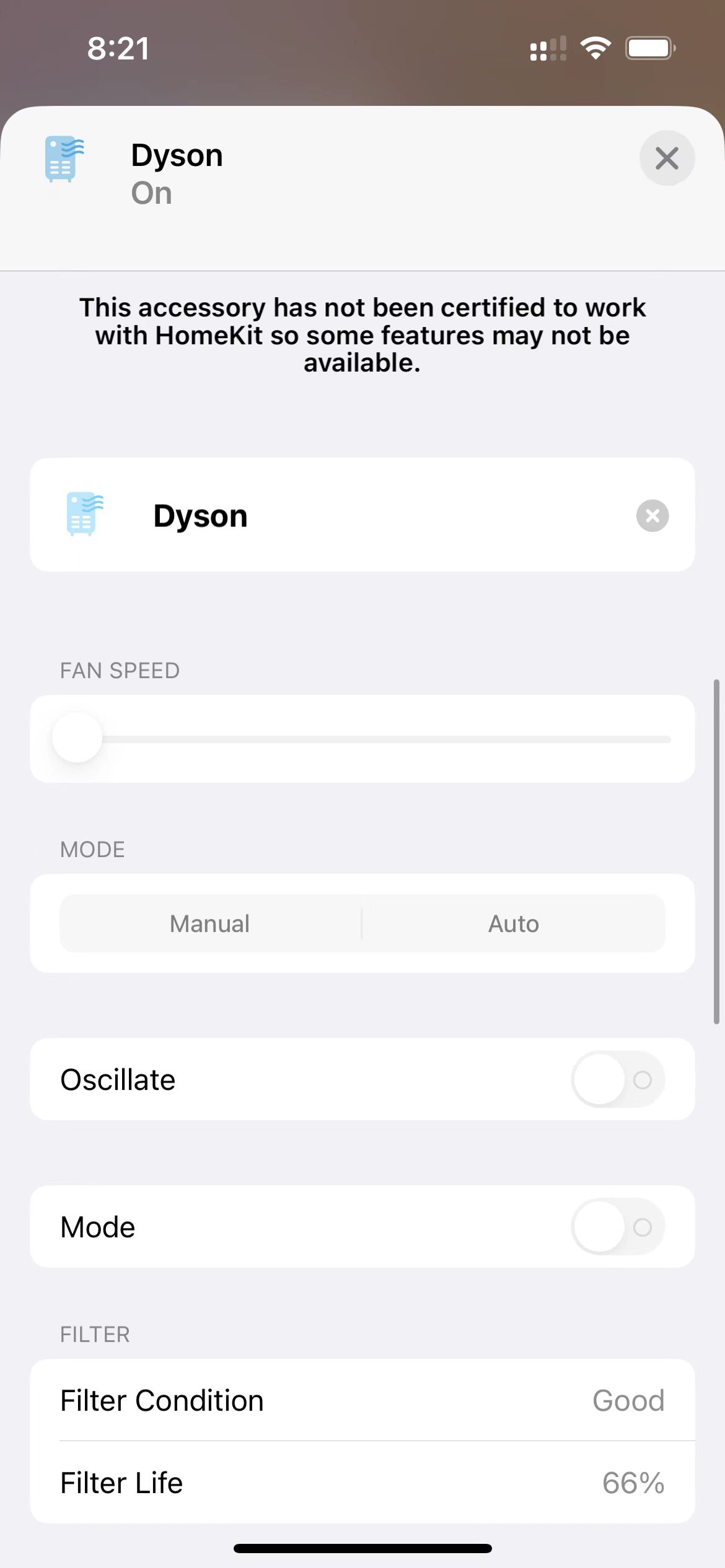The height and width of the screenshot is (1568, 725).
Task: Enable the Oscillate switch
Action: pos(617,1079)
